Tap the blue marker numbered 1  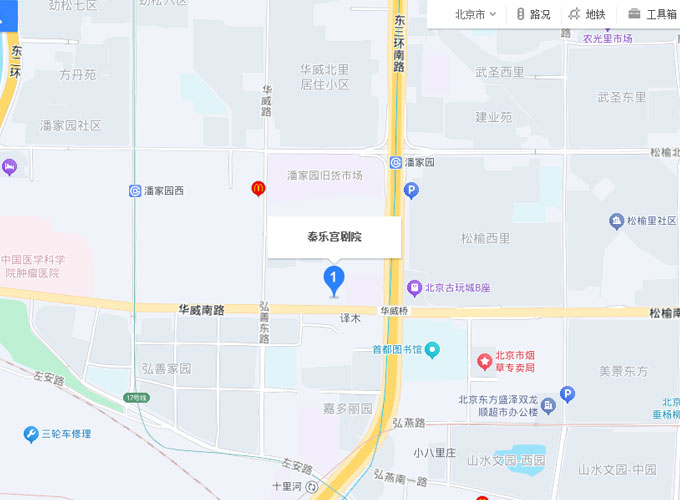coord(335,278)
